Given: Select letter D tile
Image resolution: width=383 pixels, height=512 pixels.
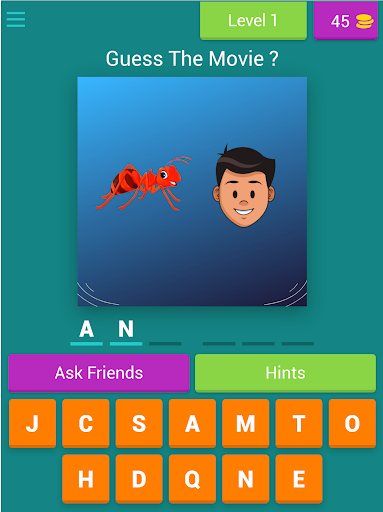Looking at the screenshot, I should pyautogui.click(x=139, y=479).
